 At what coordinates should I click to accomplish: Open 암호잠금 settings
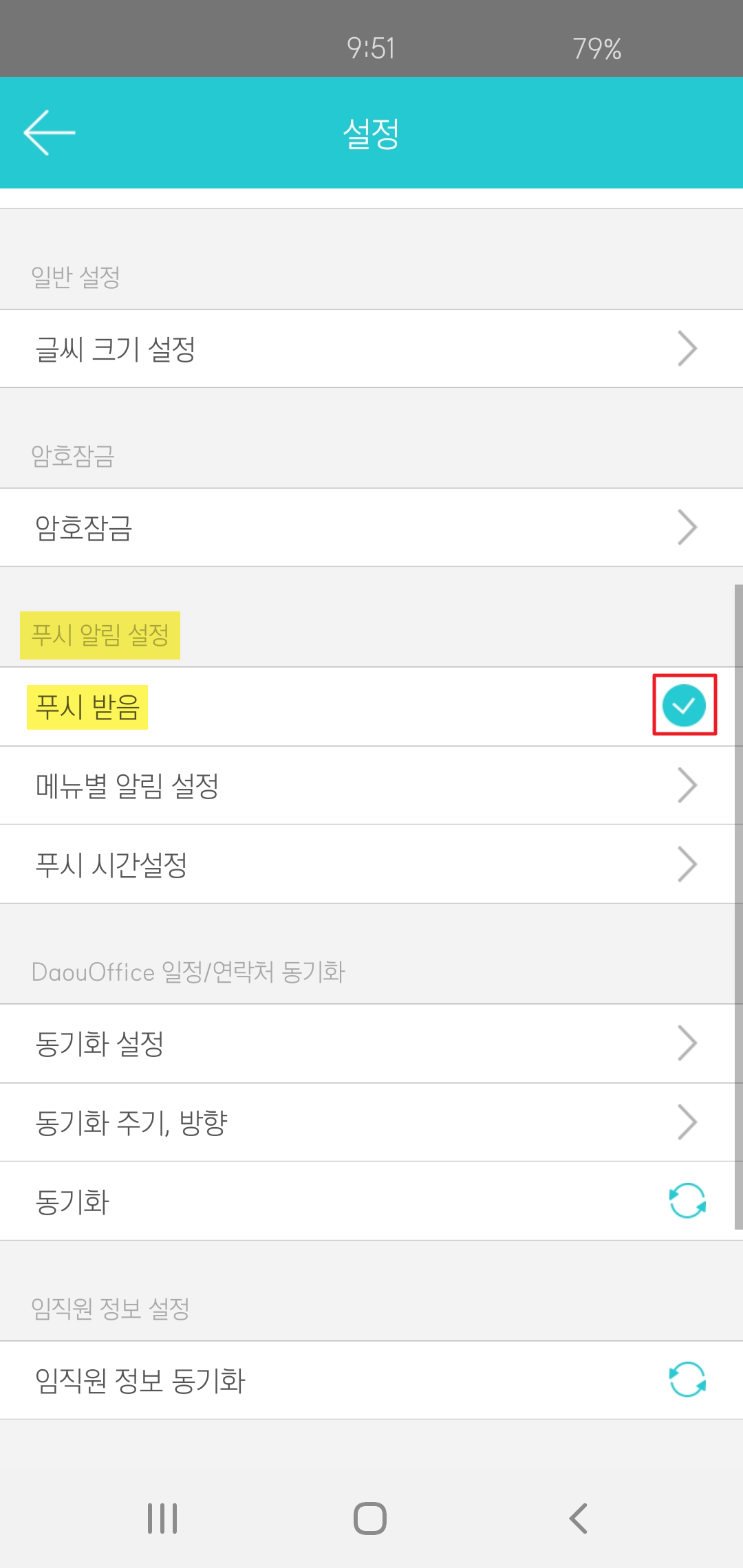coord(371,527)
